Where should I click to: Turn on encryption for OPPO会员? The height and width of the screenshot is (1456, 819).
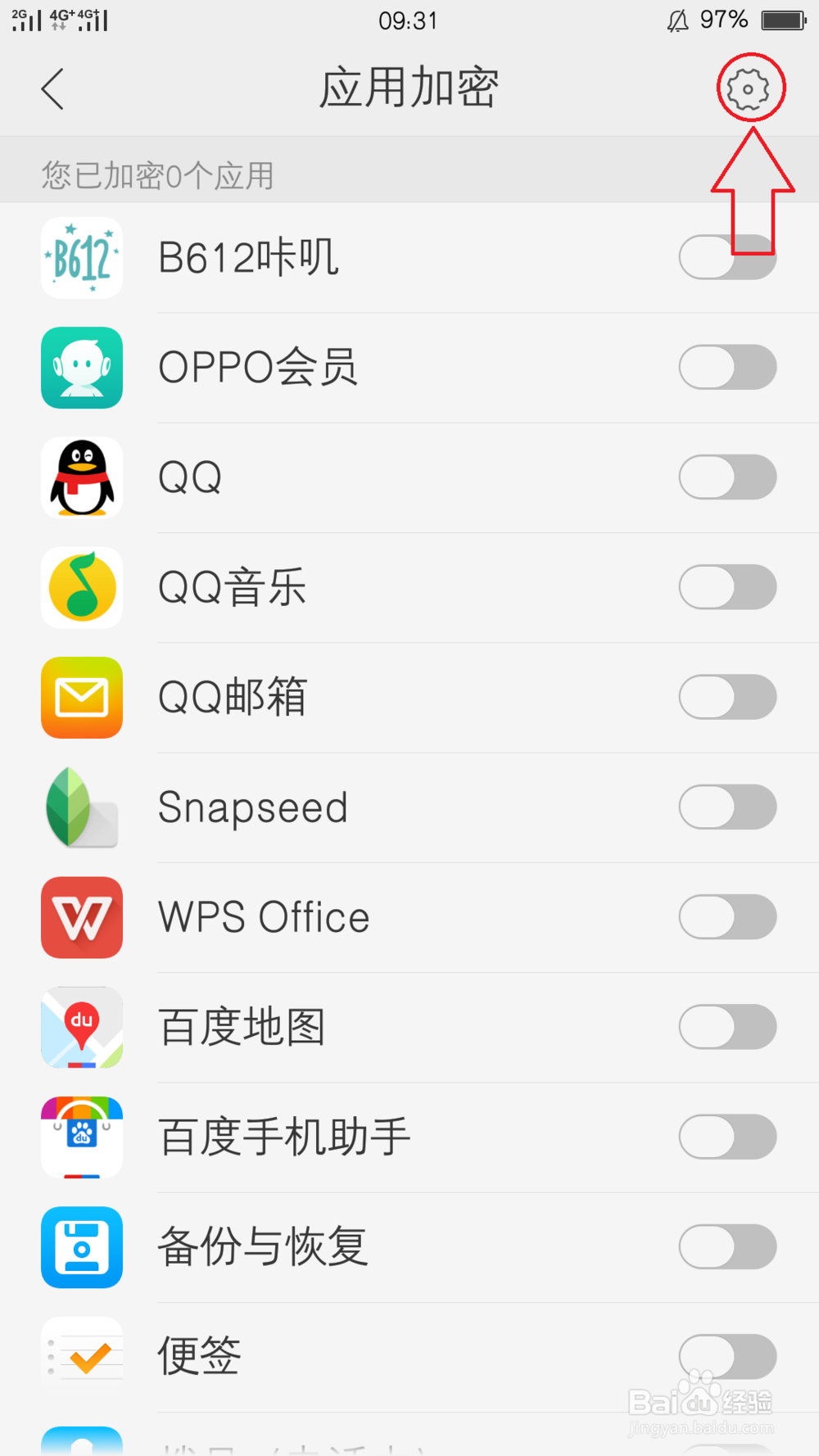(727, 367)
